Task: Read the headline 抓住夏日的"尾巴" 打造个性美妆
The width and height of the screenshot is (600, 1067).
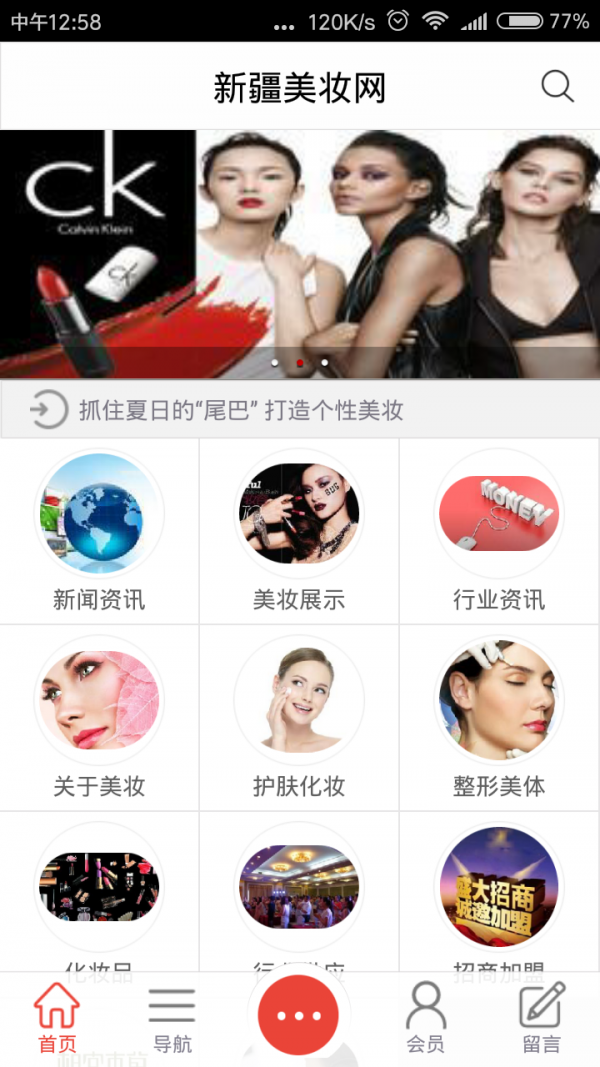Action: coord(241,410)
